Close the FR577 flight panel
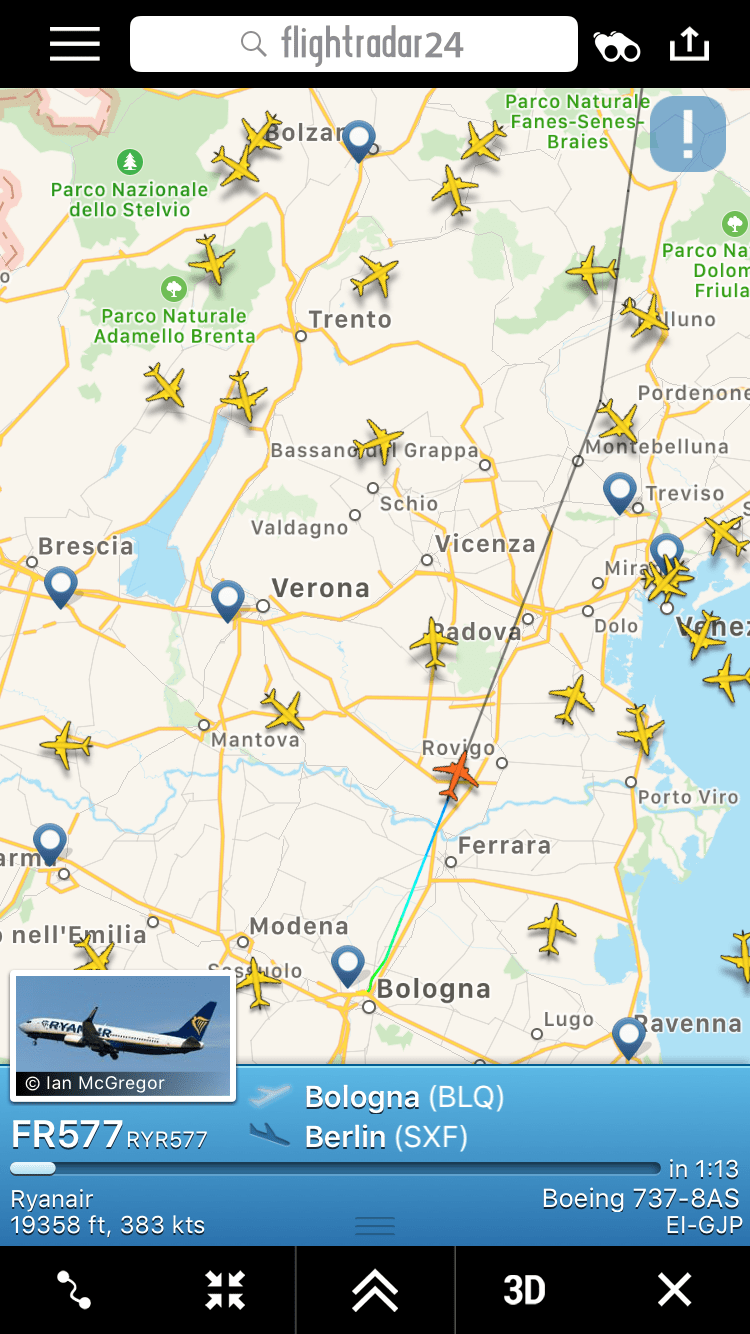This screenshot has width=750, height=1334. [674, 1290]
